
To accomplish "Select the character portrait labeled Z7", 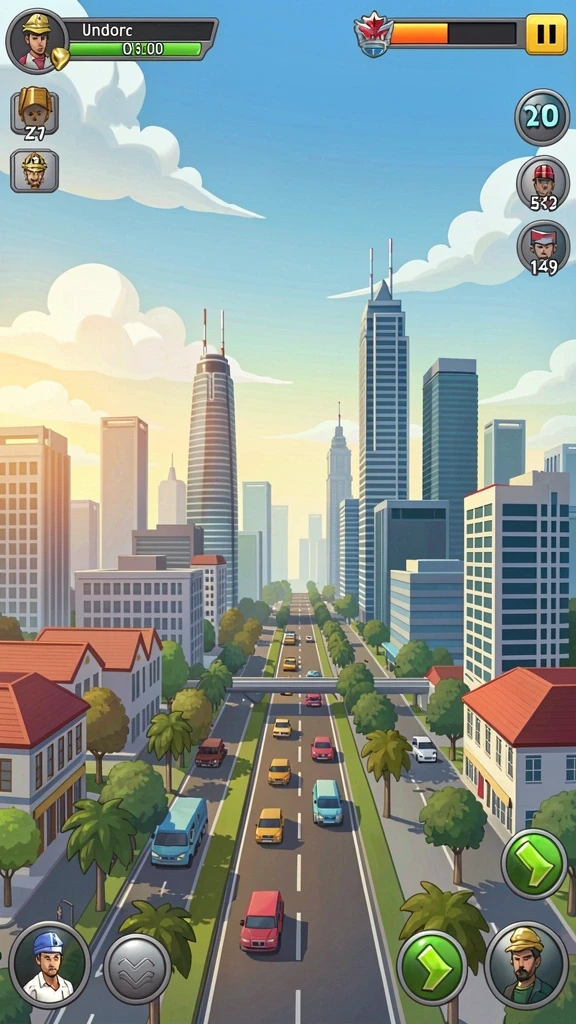I will pos(35,112).
